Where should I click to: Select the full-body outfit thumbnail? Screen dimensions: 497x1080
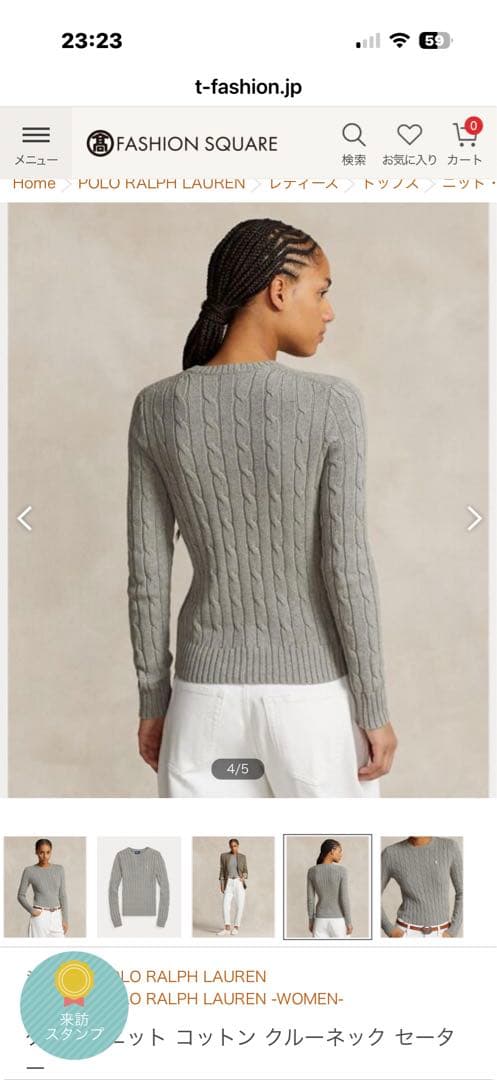pyautogui.click(x=233, y=887)
